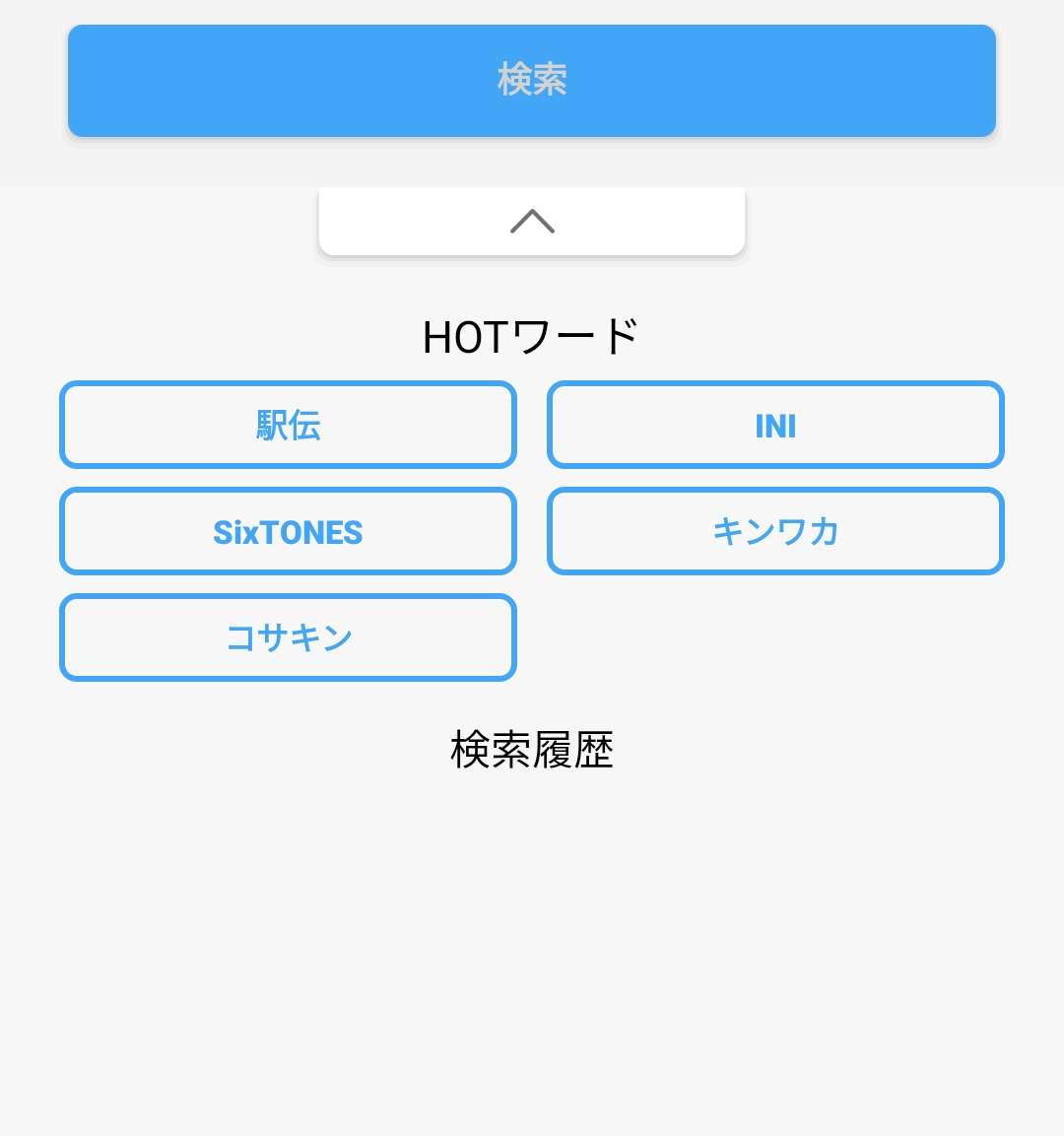1064x1136 pixels.
Task: Tap the blue 検索 search button
Action: 532,81
